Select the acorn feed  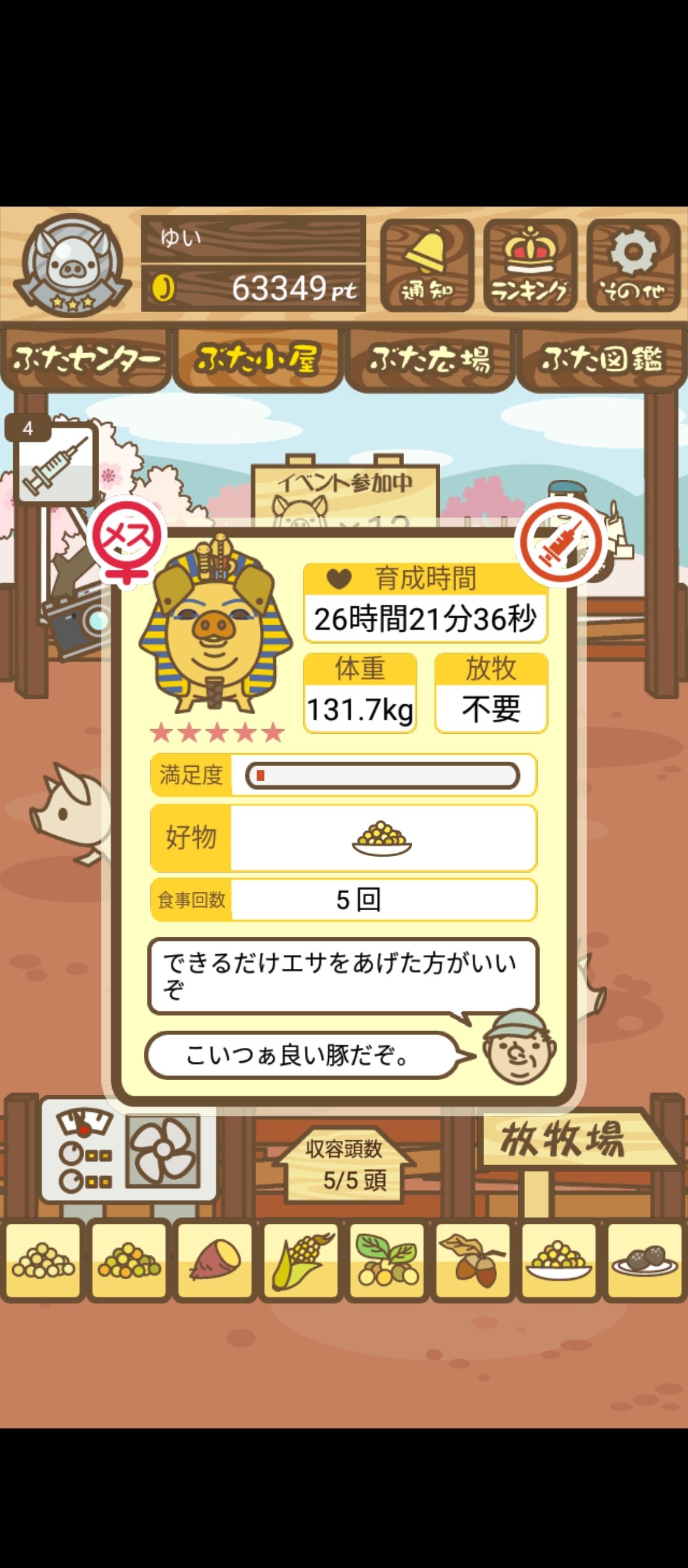pos(473,1260)
